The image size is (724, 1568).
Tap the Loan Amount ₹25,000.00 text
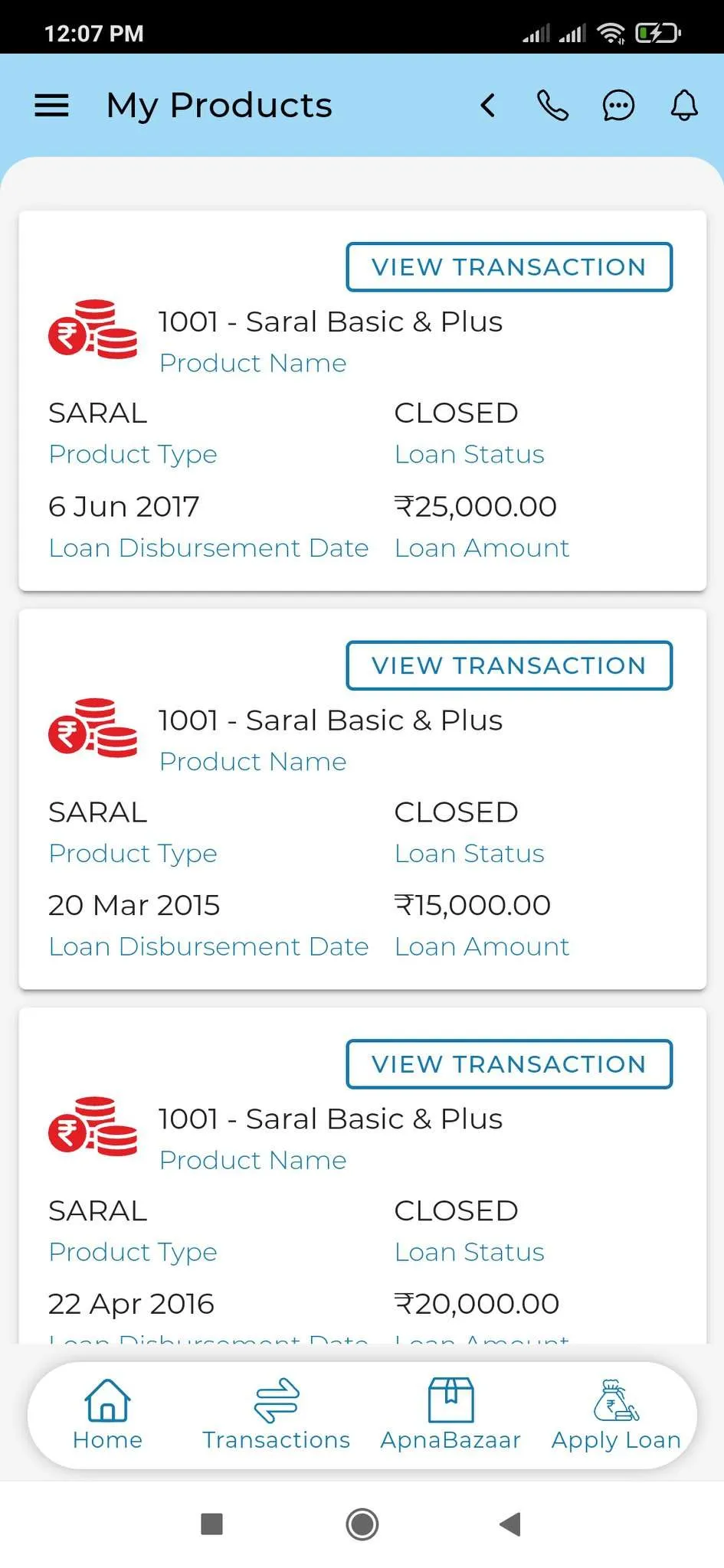click(x=475, y=505)
